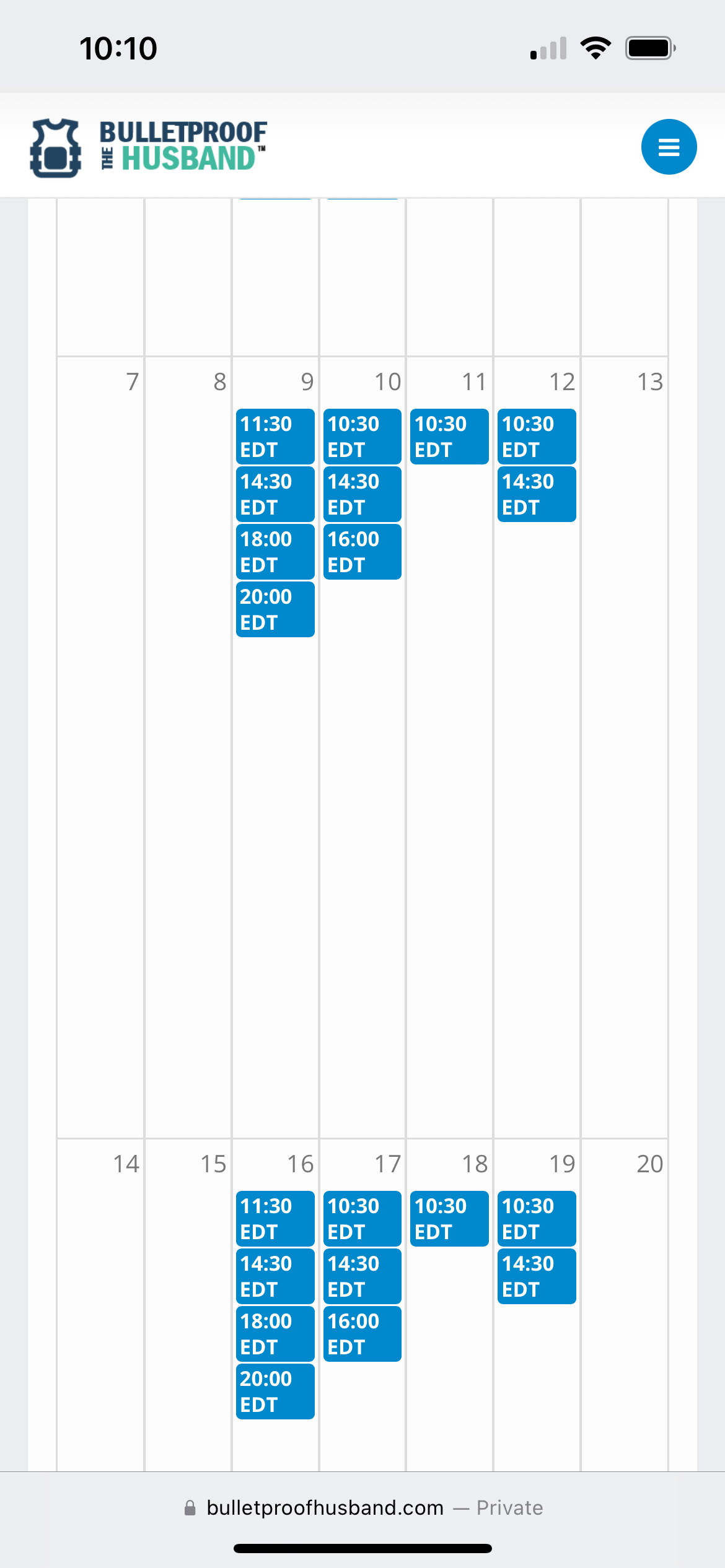
Task: Select the 10:30 EDT slot on the 10th
Action: [362, 437]
